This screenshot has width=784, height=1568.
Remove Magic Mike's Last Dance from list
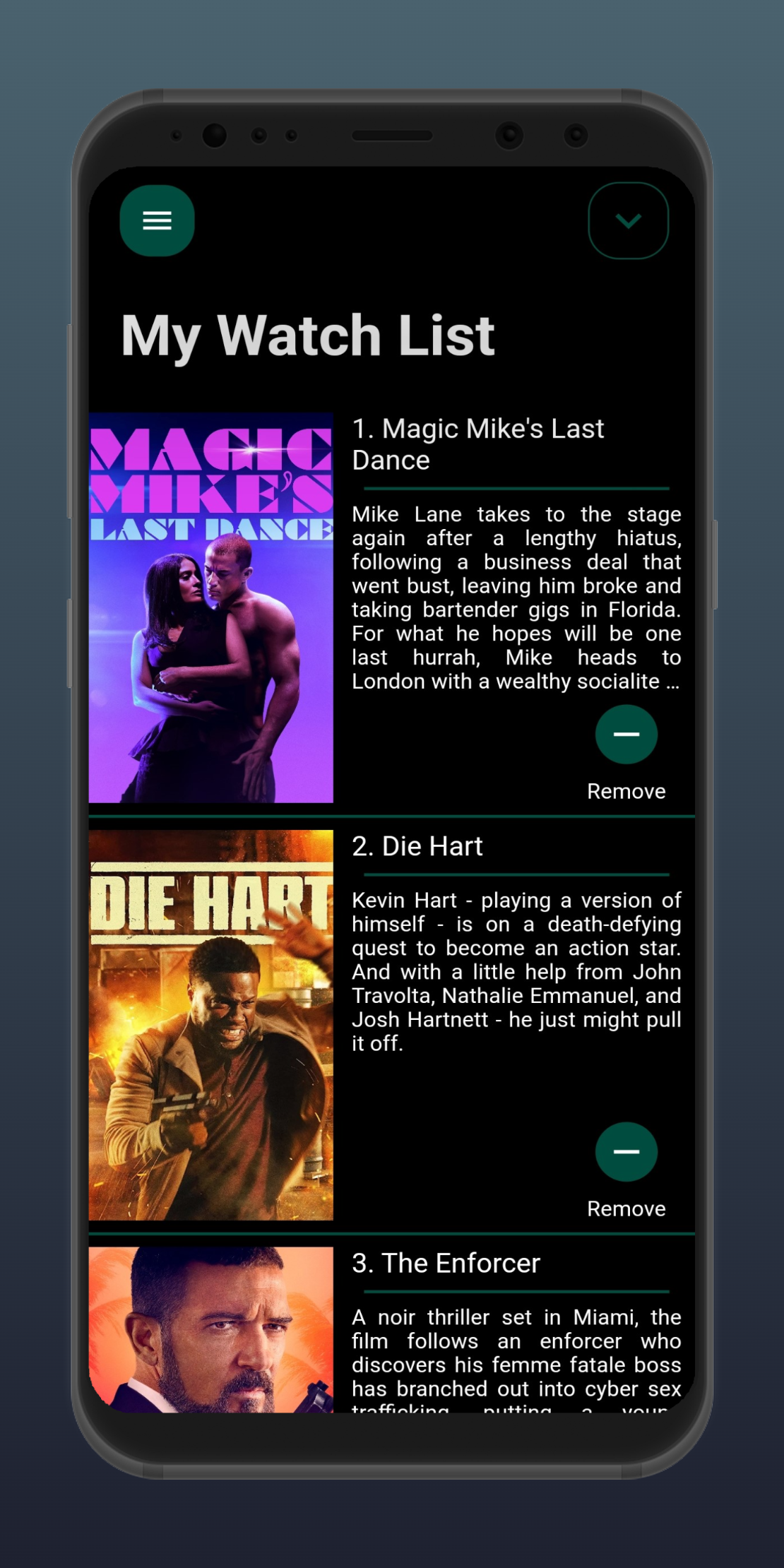[x=626, y=735]
